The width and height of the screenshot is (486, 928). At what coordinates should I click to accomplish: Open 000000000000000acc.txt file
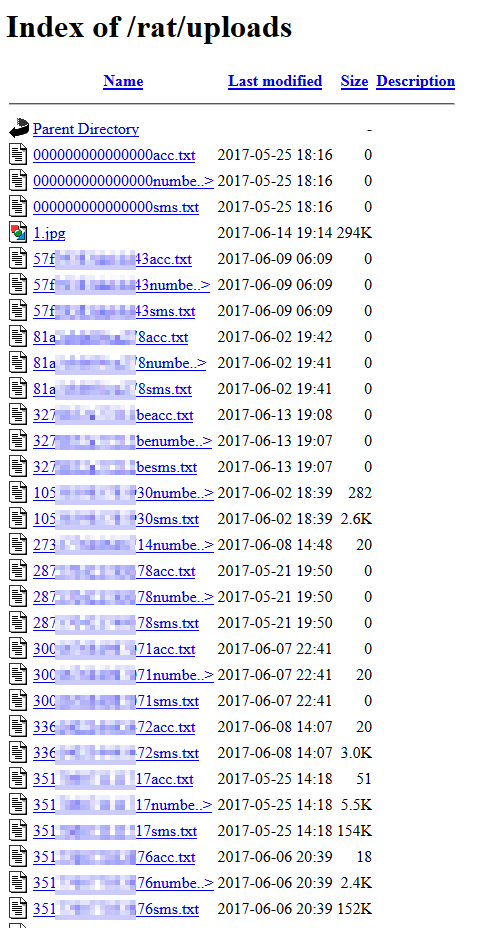pos(114,155)
